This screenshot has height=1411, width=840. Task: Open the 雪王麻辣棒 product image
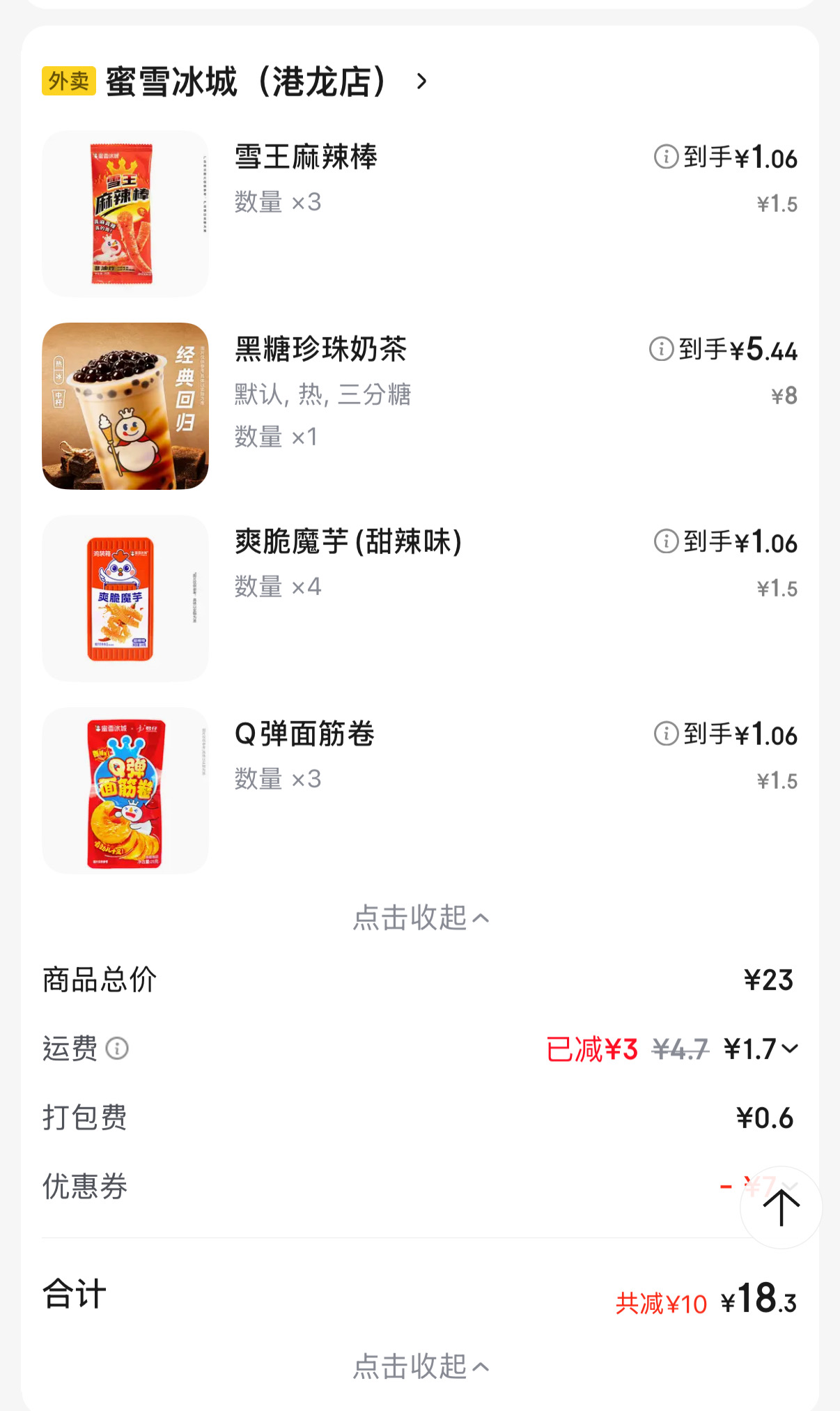125,214
